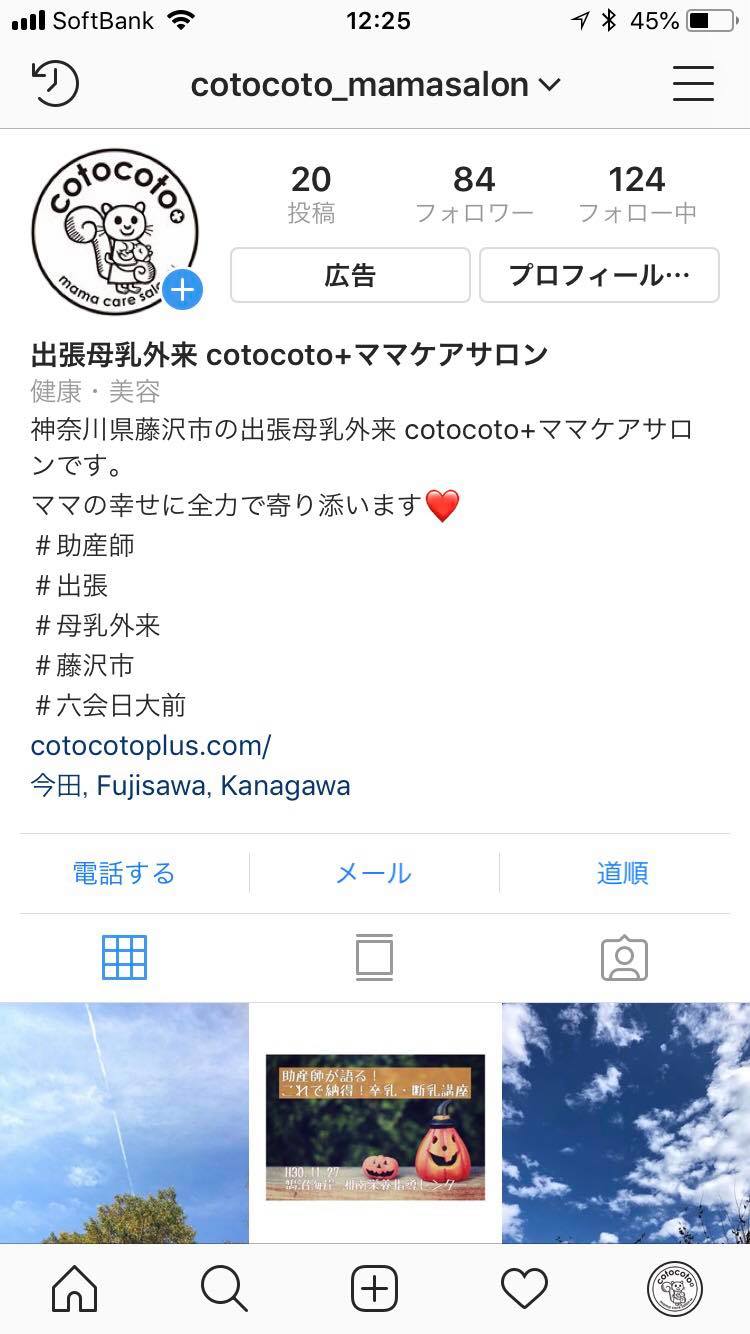750x1334 pixels.
Task: Get directions with 道順
Action: pyautogui.click(x=623, y=873)
